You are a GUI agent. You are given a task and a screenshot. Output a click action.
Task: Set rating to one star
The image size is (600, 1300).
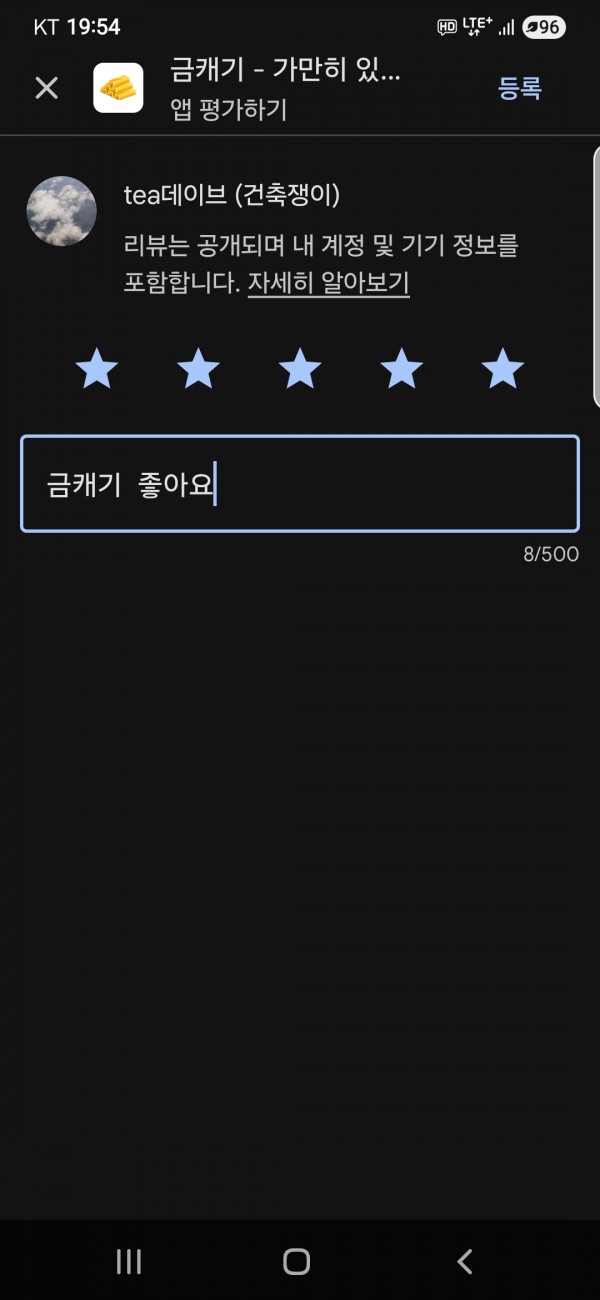[97, 369]
